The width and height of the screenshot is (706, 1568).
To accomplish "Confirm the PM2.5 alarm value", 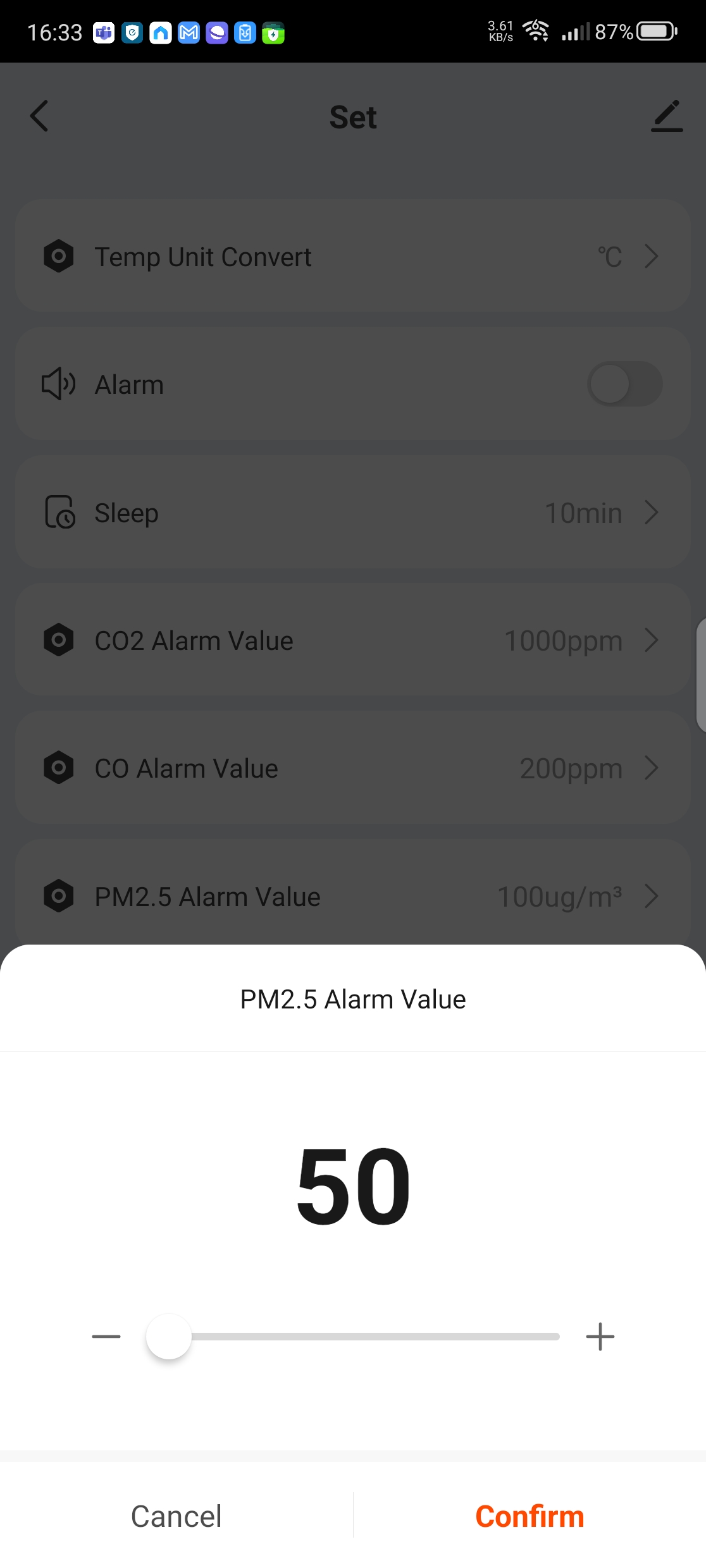I will pos(529,1516).
